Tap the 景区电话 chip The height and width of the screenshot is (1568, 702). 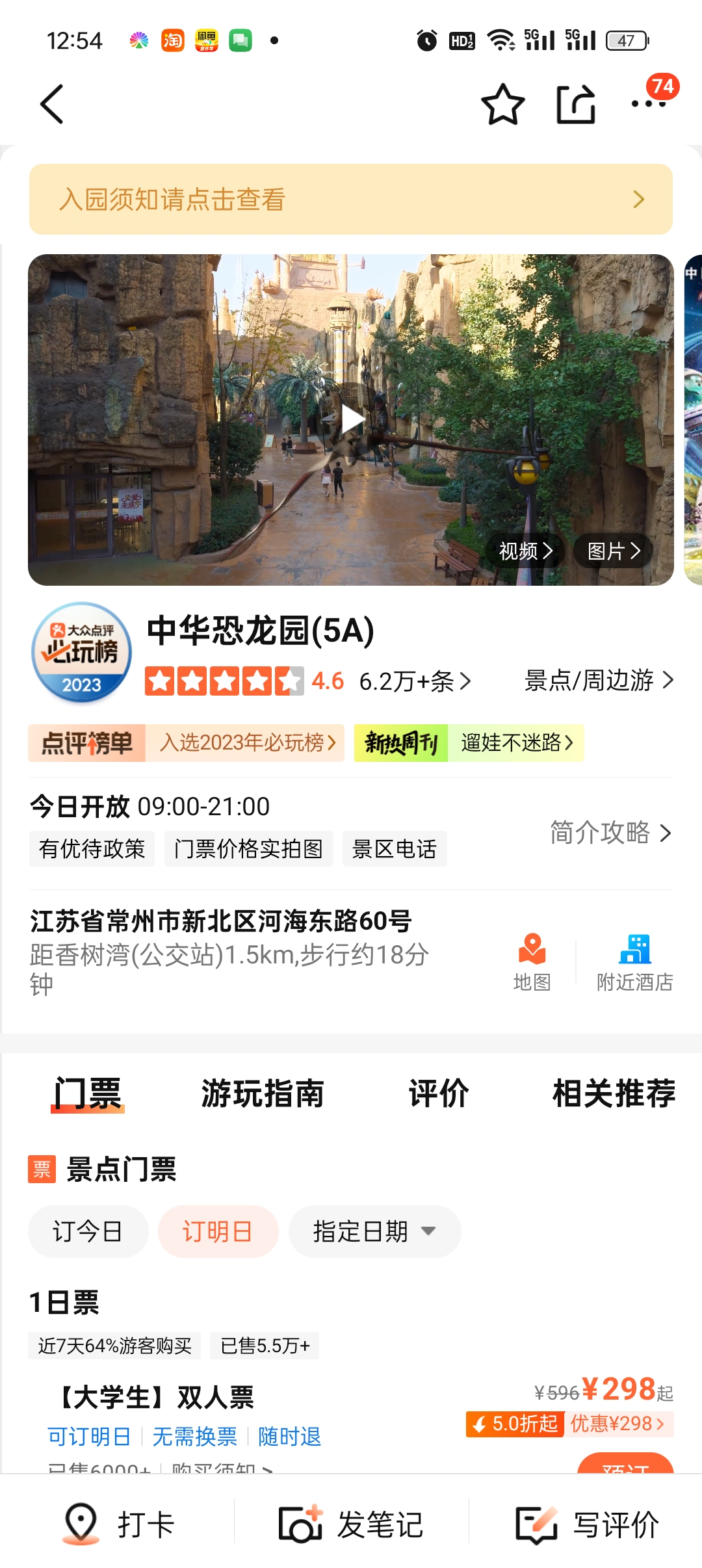[395, 848]
